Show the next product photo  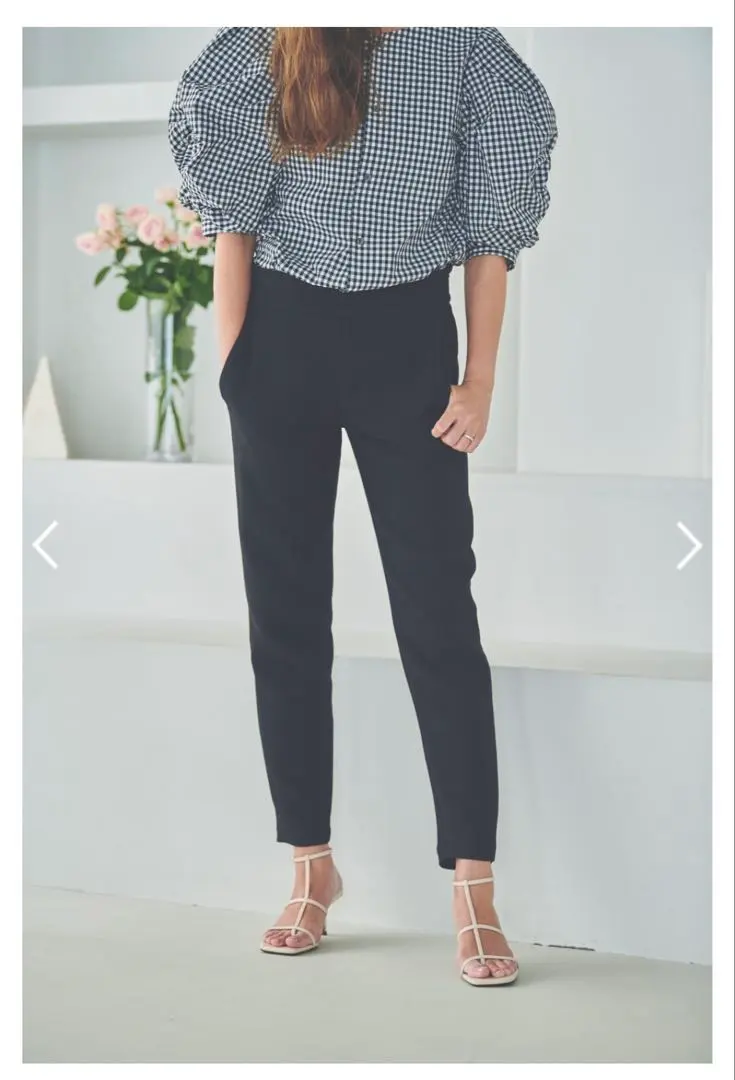click(689, 545)
